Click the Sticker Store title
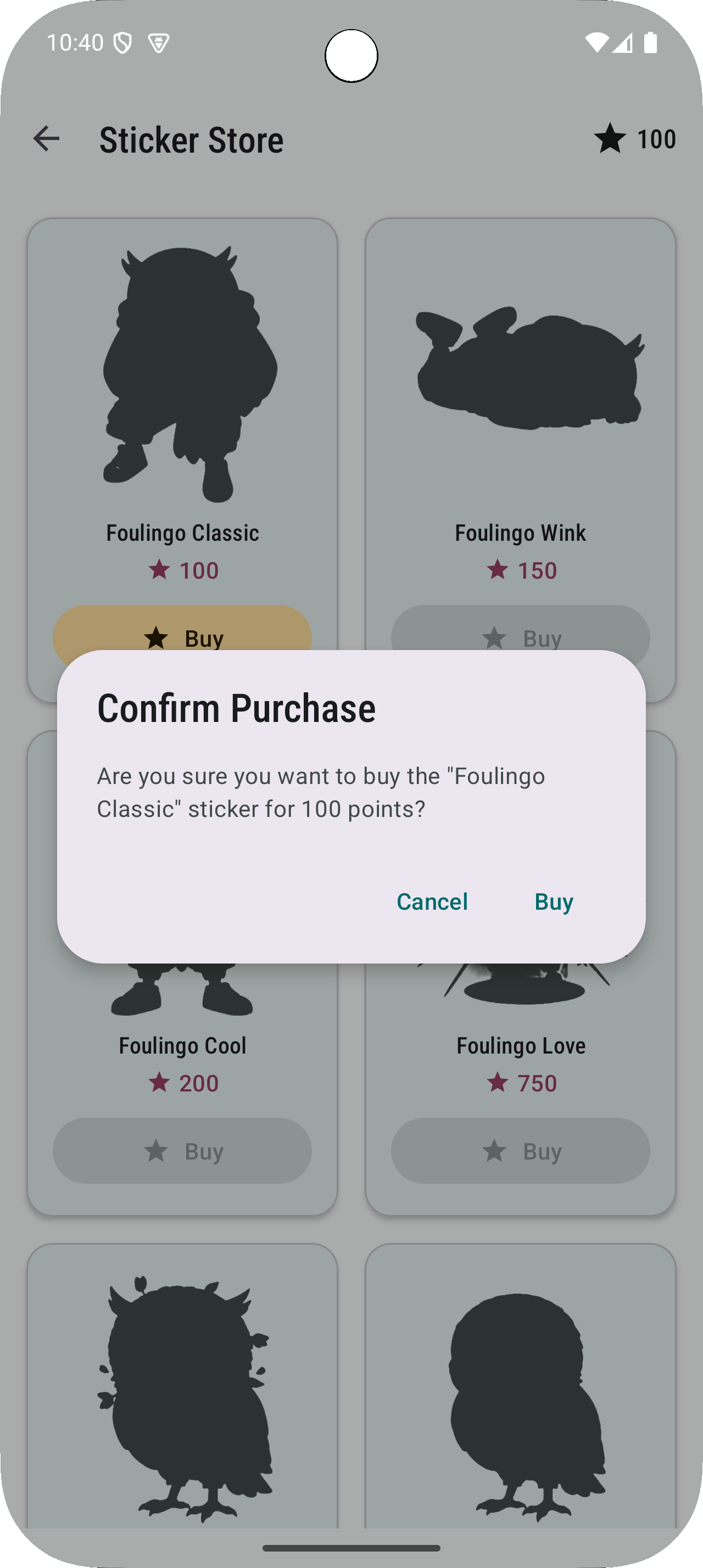The width and height of the screenshot is (703, 1568). 191,139
